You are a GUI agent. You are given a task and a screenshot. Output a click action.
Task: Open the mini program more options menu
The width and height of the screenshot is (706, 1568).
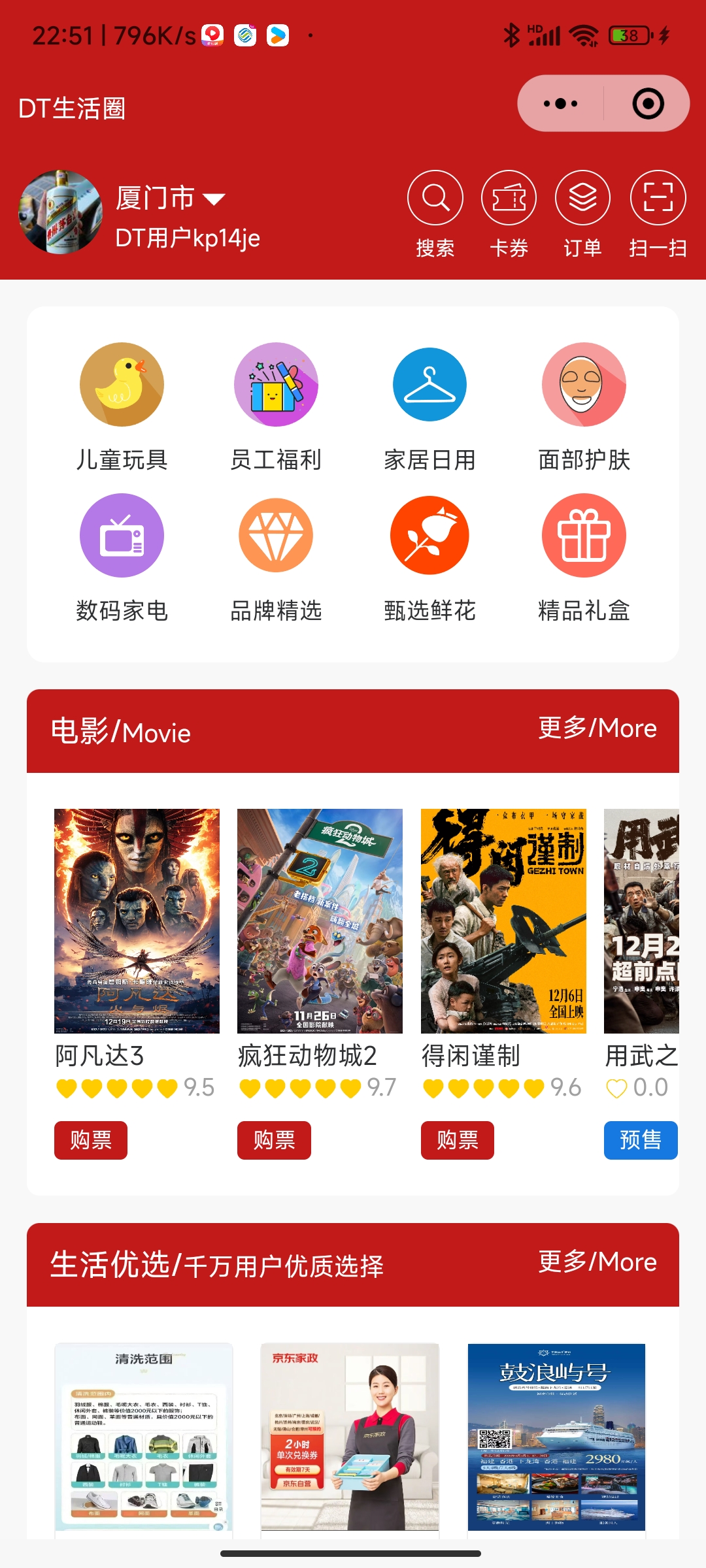point(560,104)
